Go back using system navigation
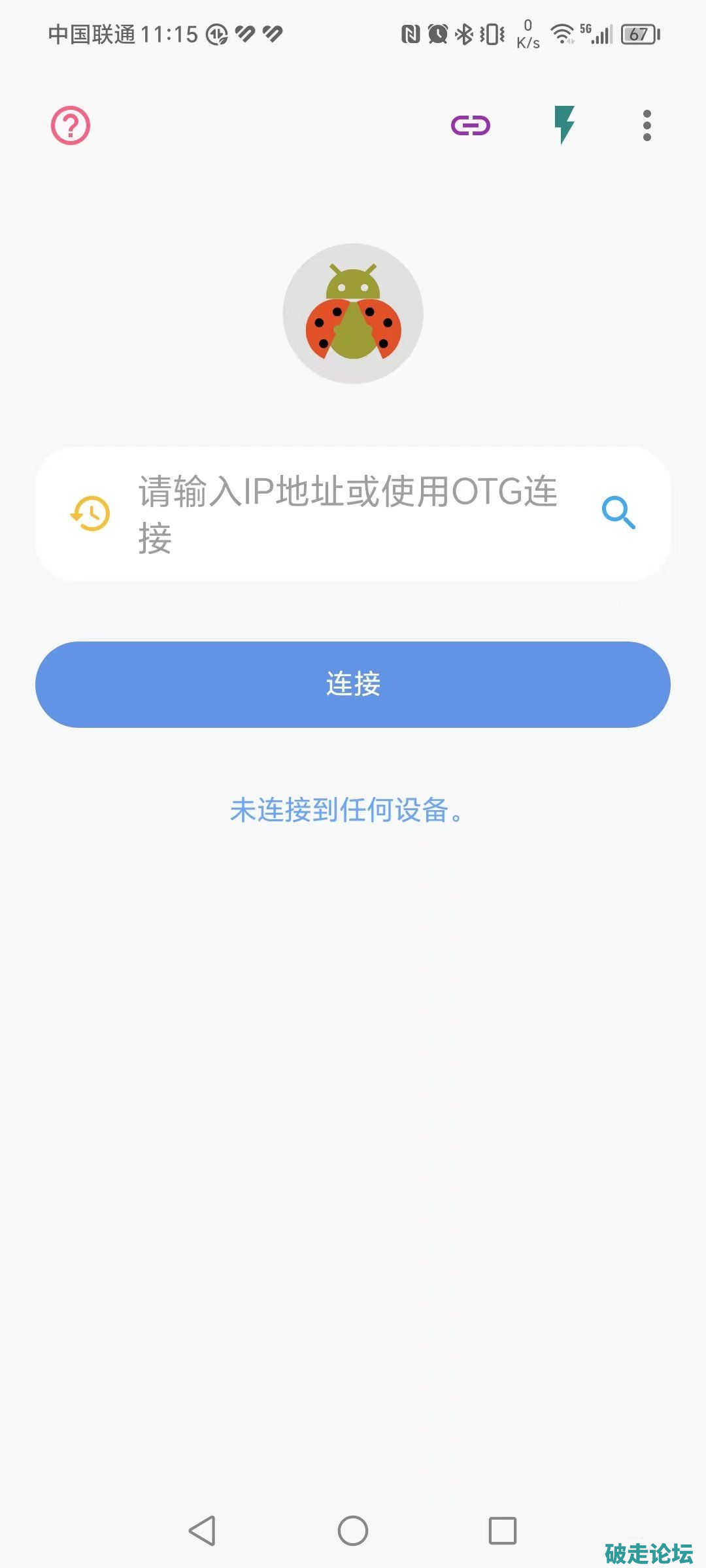706x1568 pixels. coord(203,1530)
